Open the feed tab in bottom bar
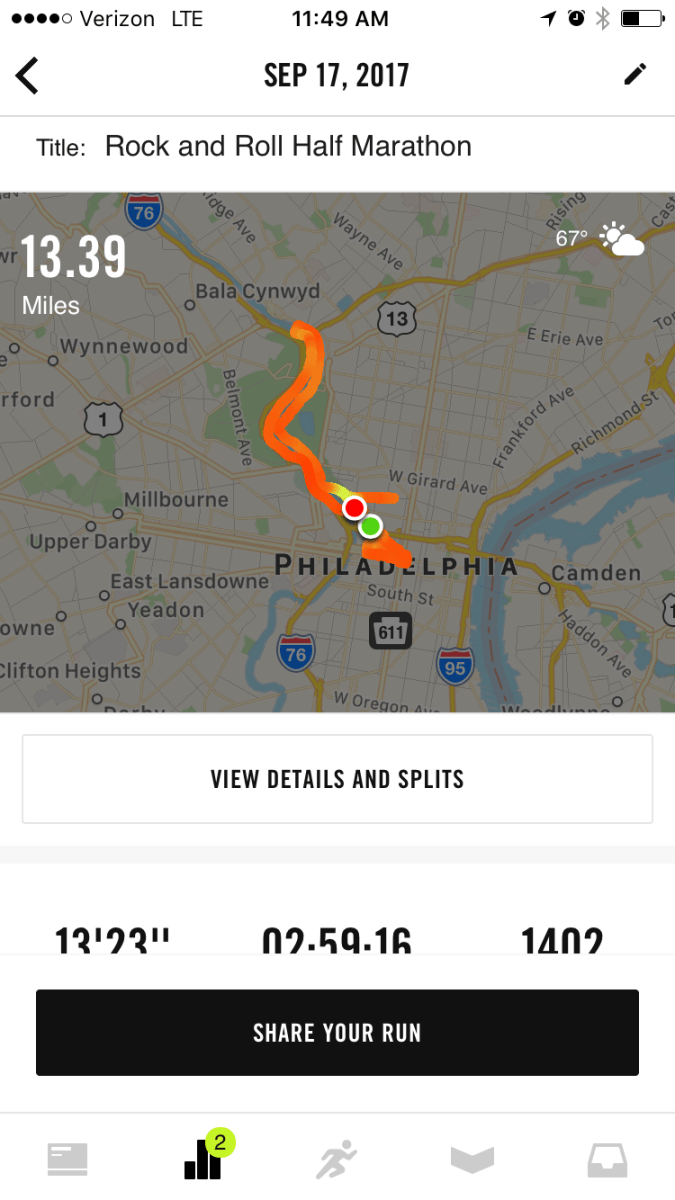 (x=68, y=1159)
